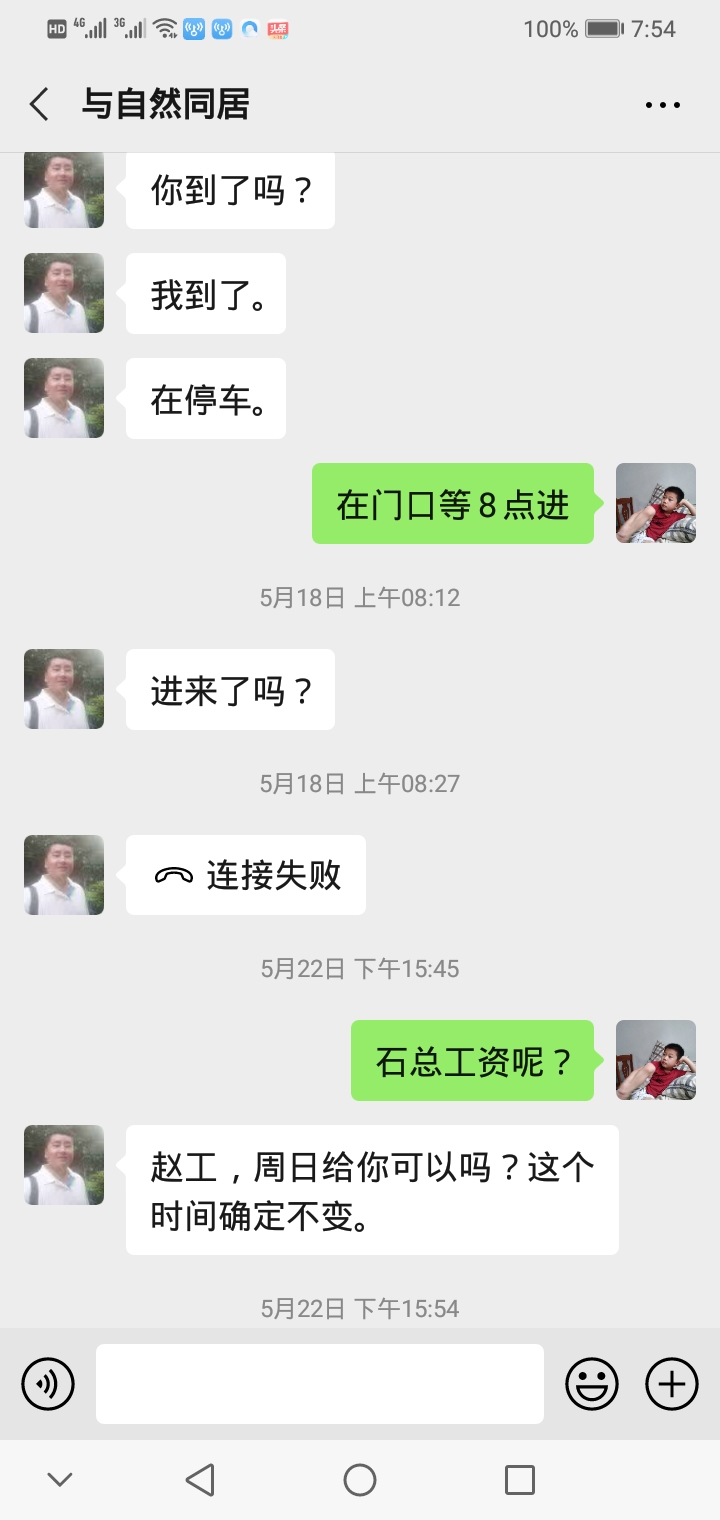Open contact avatar beside 进来了吗？
The height and width of the screenshot is (1520, 720).
[x=64, y=689]
